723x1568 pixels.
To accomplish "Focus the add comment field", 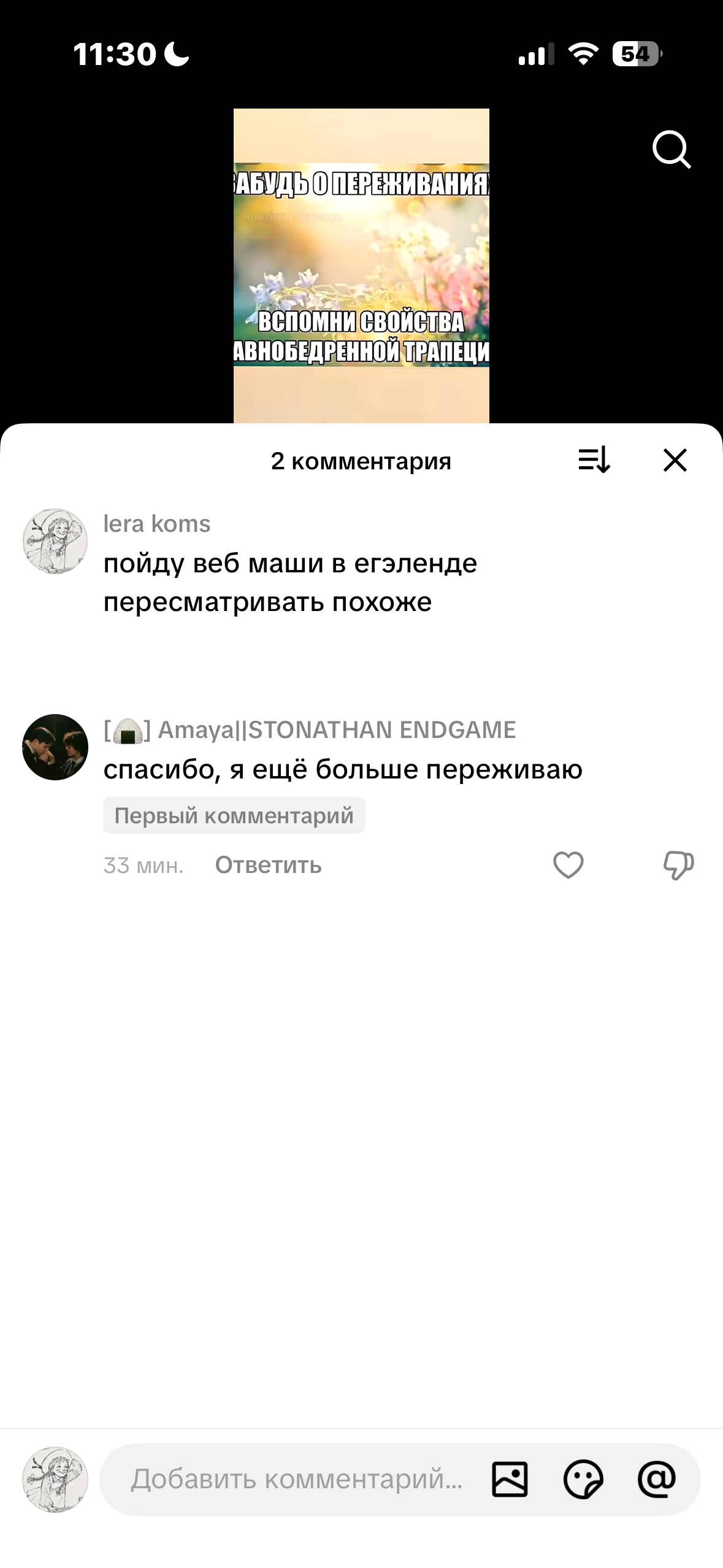I will pyautogui.click(x=297, y=1480).
